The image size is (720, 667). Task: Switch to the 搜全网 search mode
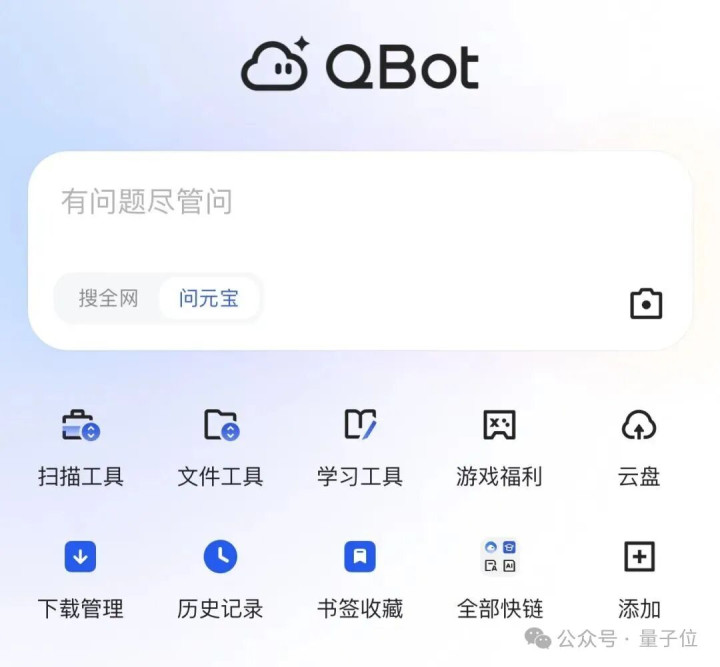click(x=108, y=298)
